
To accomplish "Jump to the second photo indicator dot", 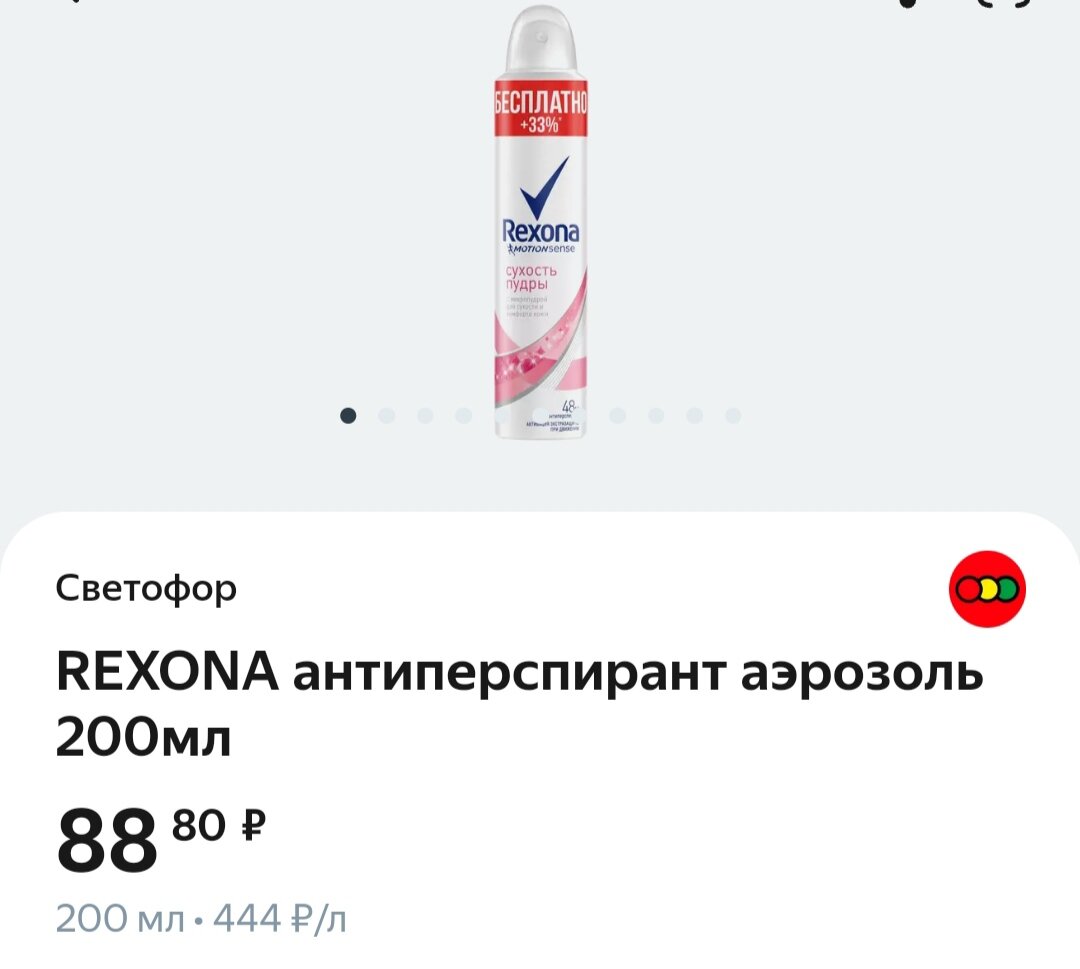I will point(387,416).
